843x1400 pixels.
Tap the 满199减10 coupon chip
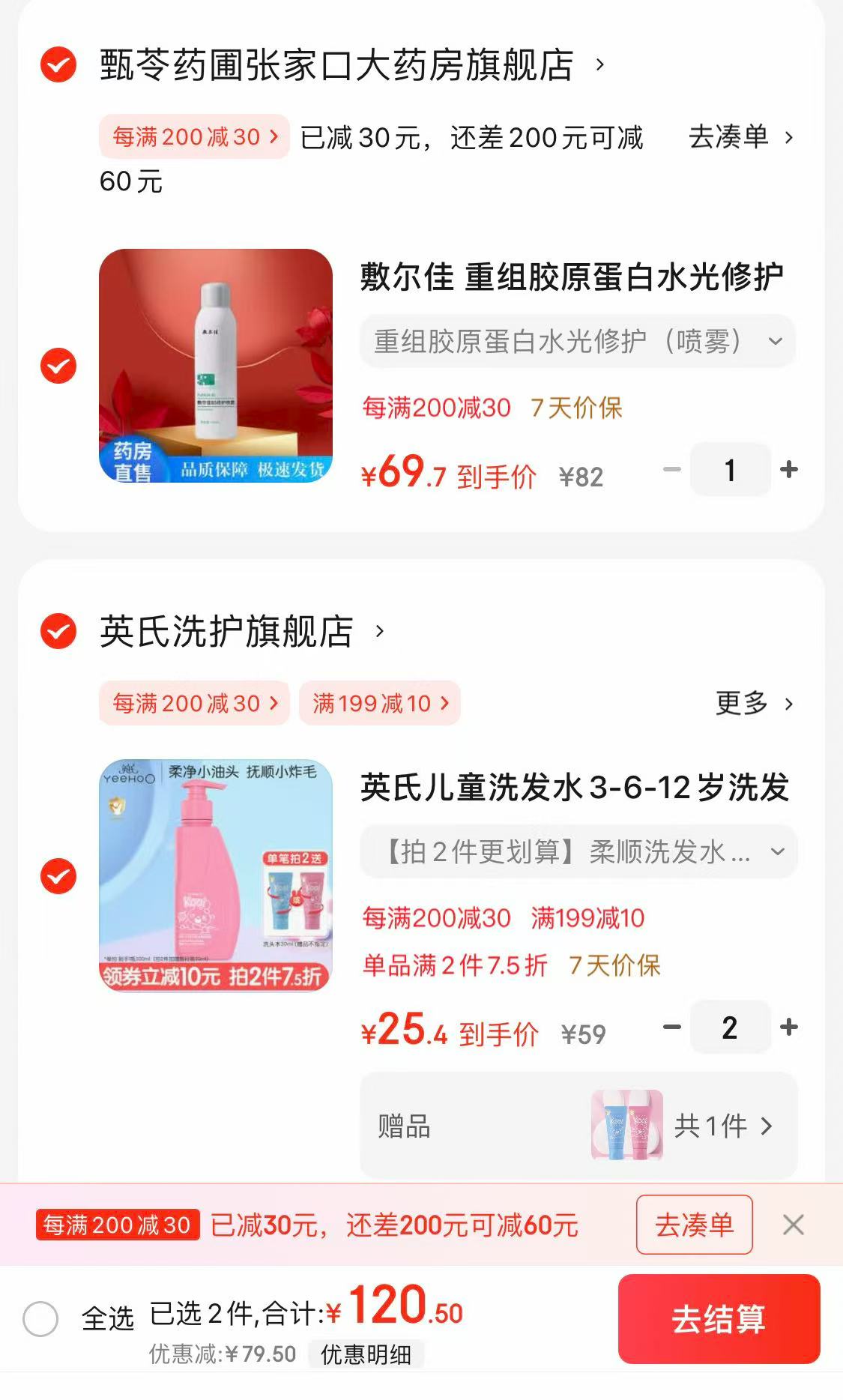(380, 703)
